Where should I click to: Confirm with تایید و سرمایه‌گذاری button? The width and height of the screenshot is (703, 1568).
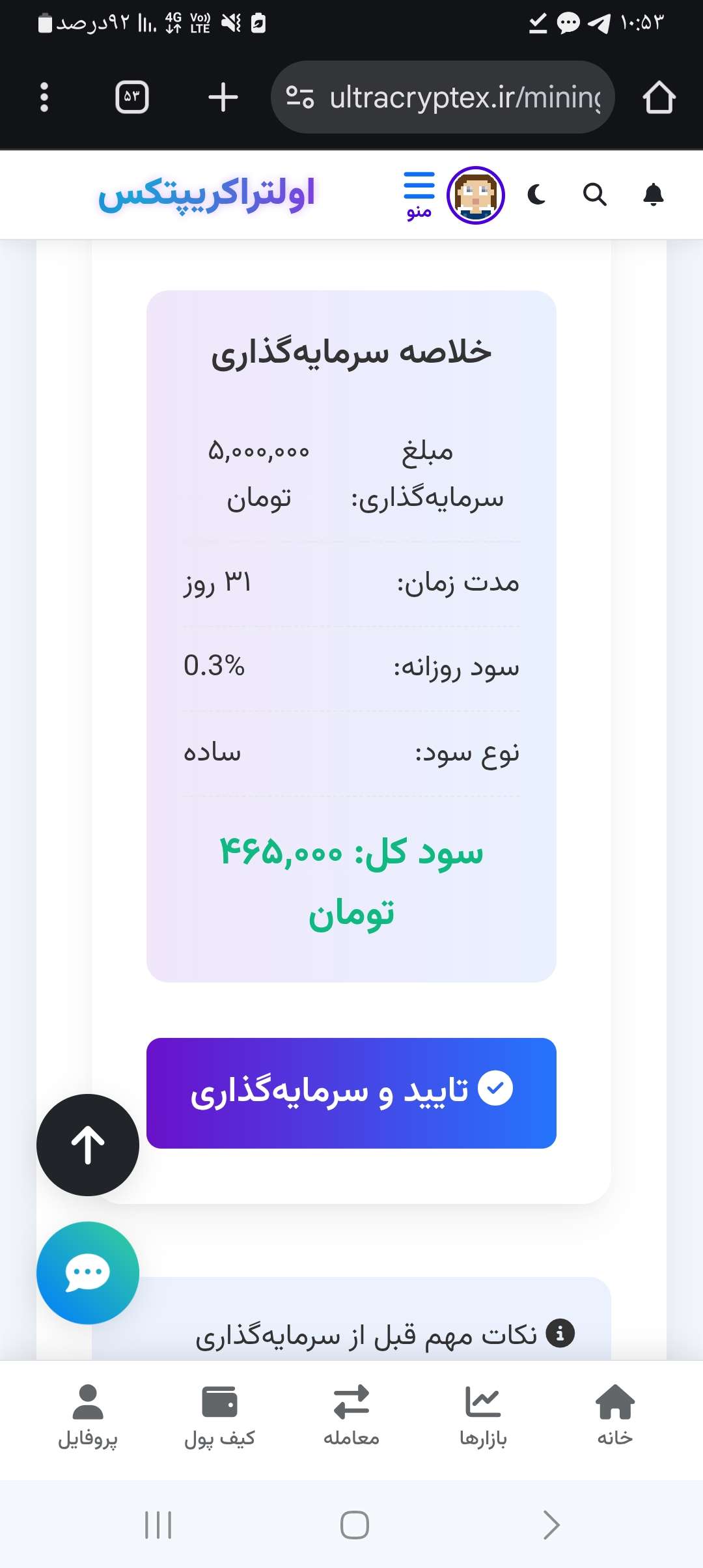click(351, 1093)
